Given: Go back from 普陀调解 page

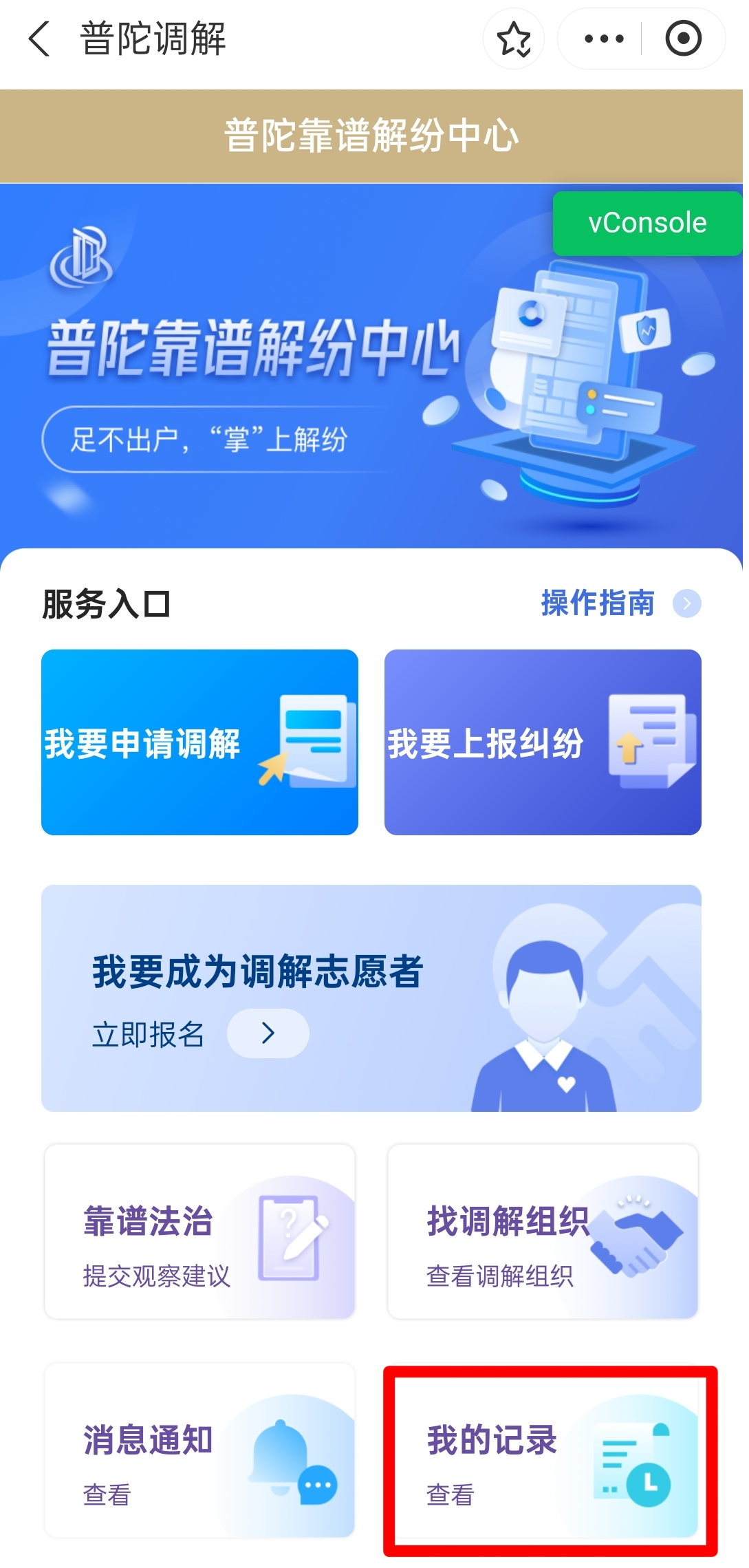Looking at the screenshot, I should (39, 39).
